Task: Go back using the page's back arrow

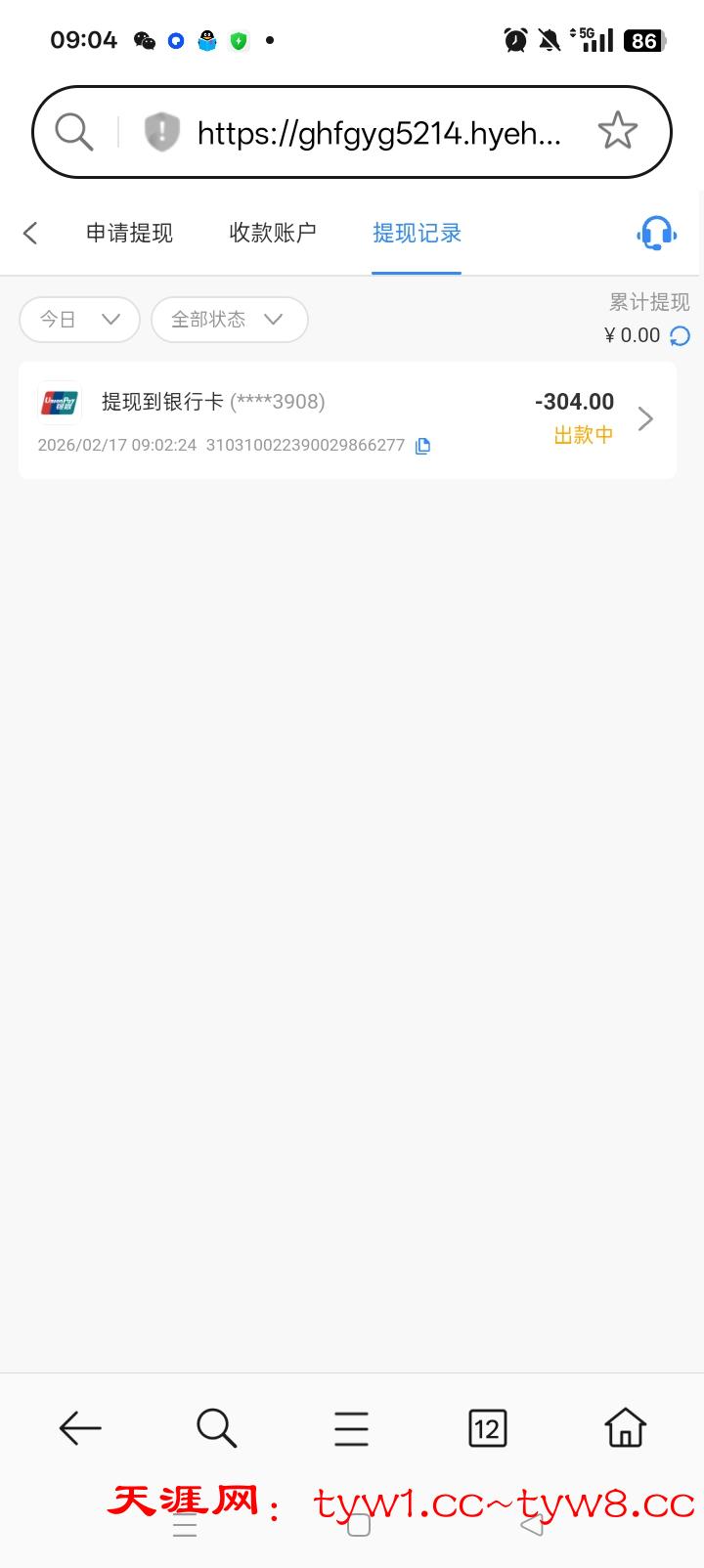Action: pos(30,233)
